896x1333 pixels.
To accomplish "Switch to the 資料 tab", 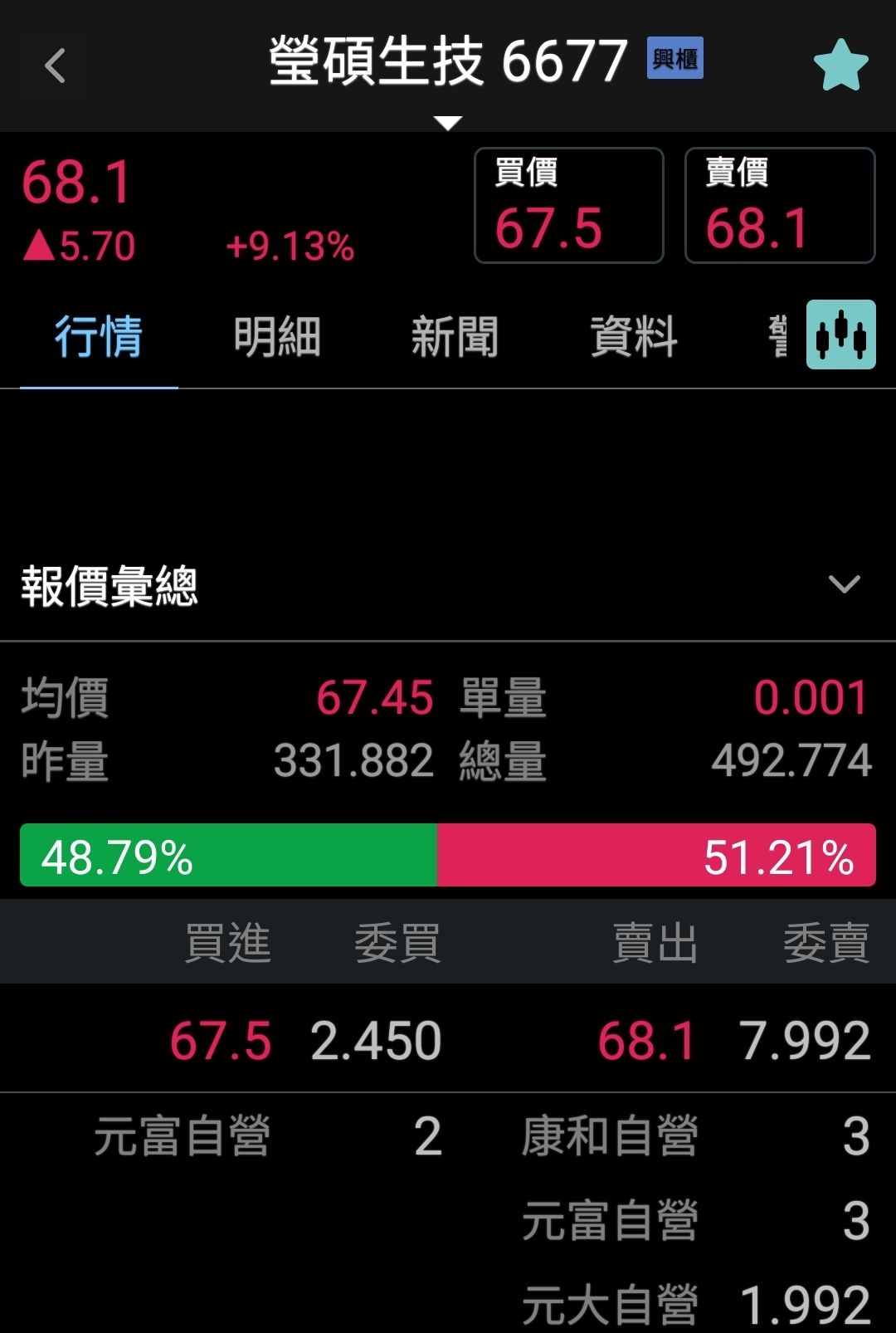I will point(633,337).
